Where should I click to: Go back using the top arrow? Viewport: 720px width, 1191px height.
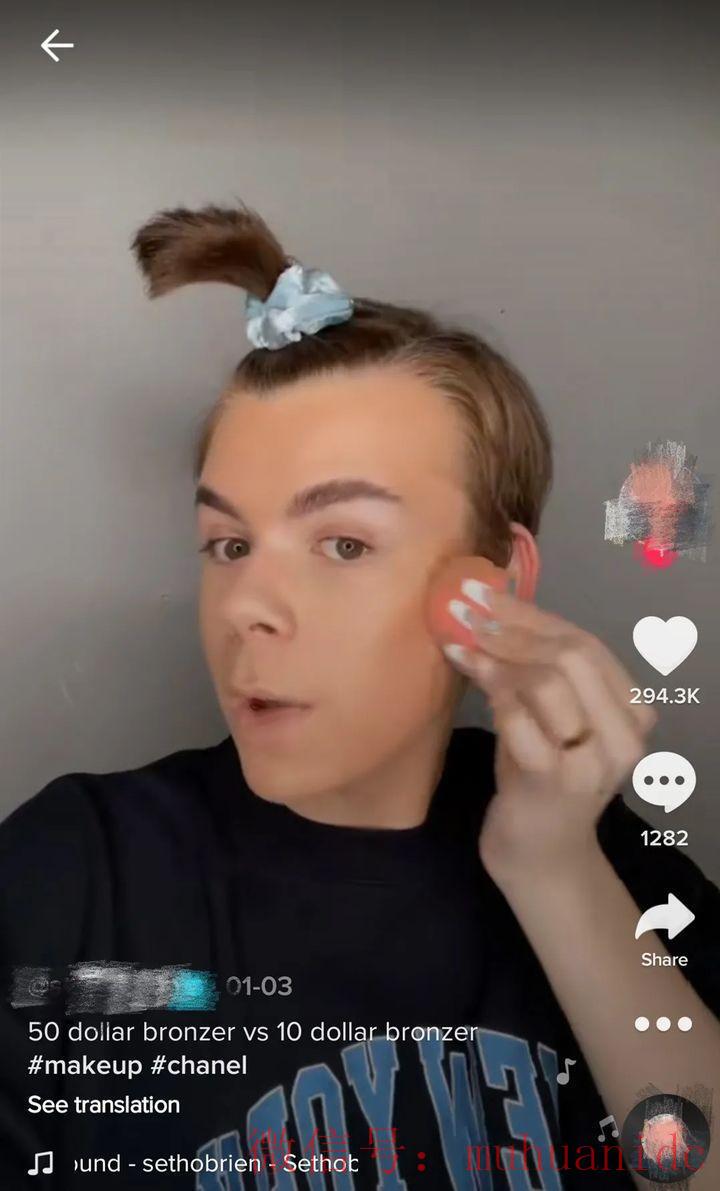point(57,45)
